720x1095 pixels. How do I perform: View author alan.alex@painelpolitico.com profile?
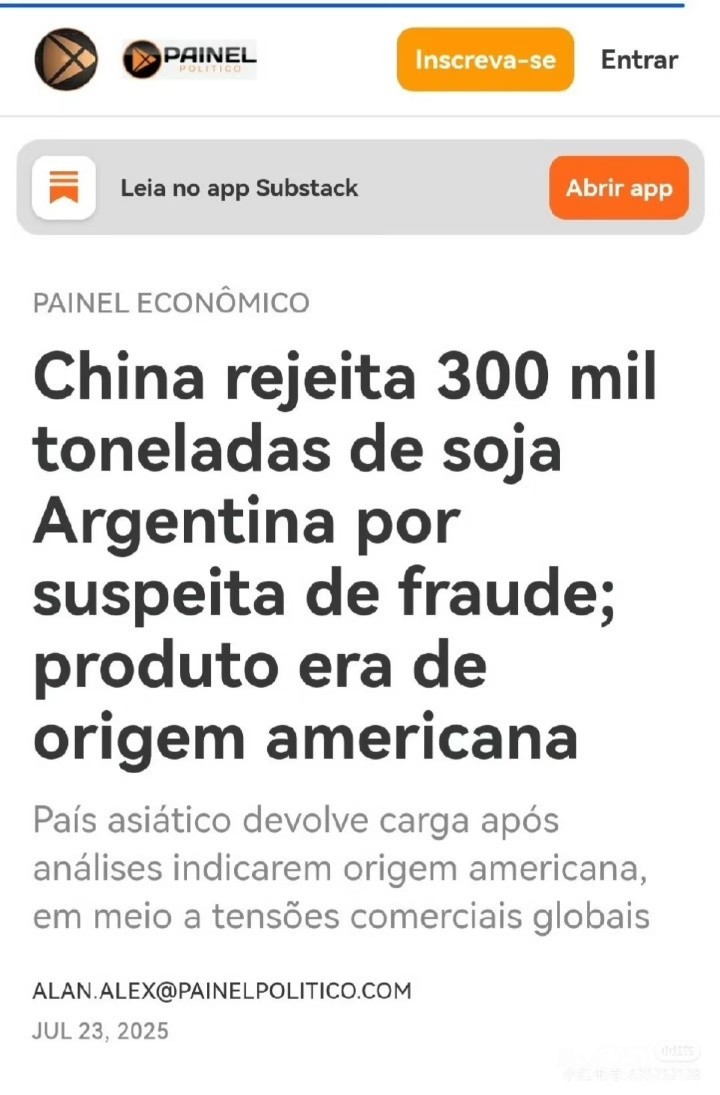222,991
